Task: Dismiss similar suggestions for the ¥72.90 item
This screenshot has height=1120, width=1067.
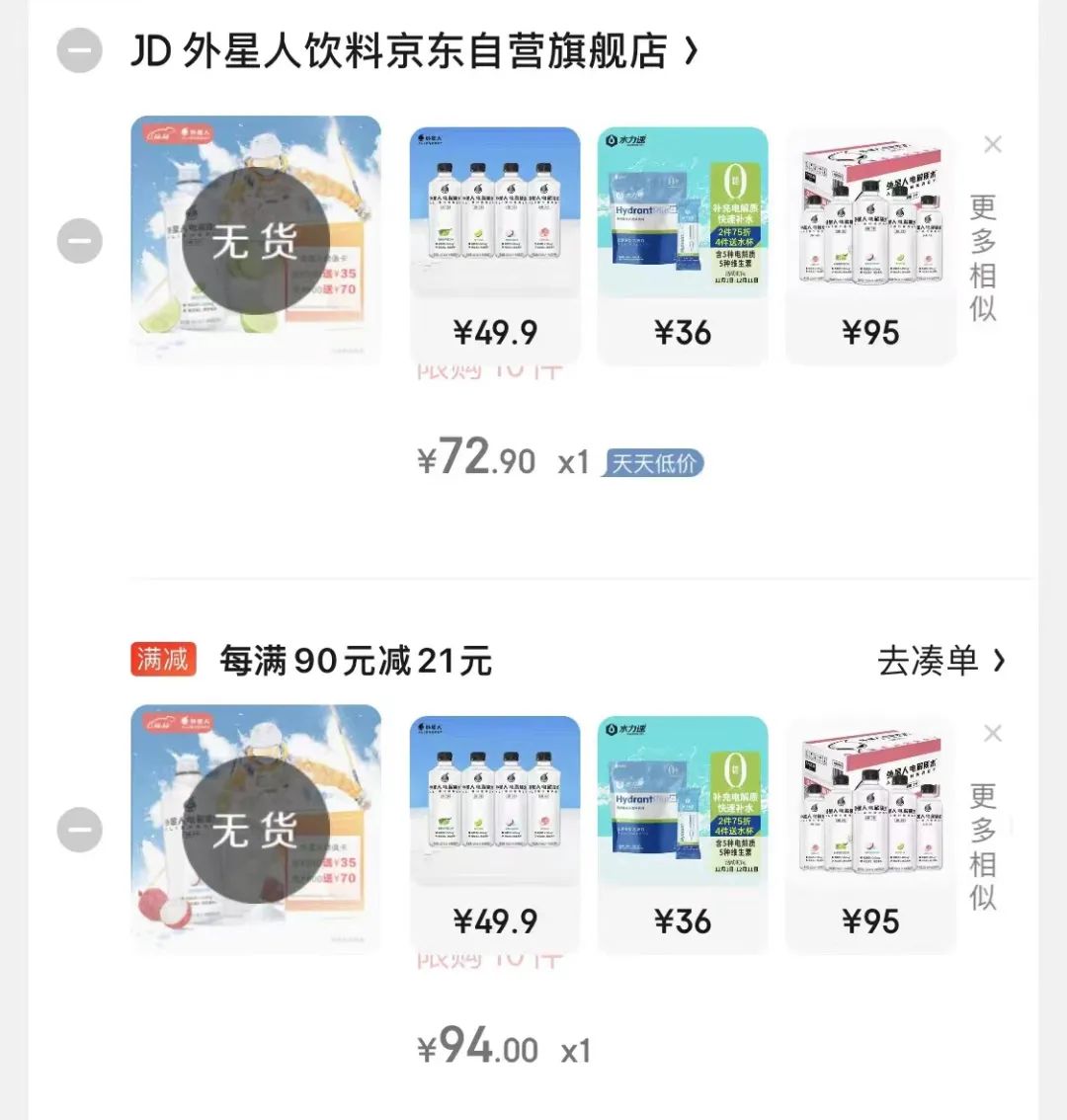Action: pos(993,145)
